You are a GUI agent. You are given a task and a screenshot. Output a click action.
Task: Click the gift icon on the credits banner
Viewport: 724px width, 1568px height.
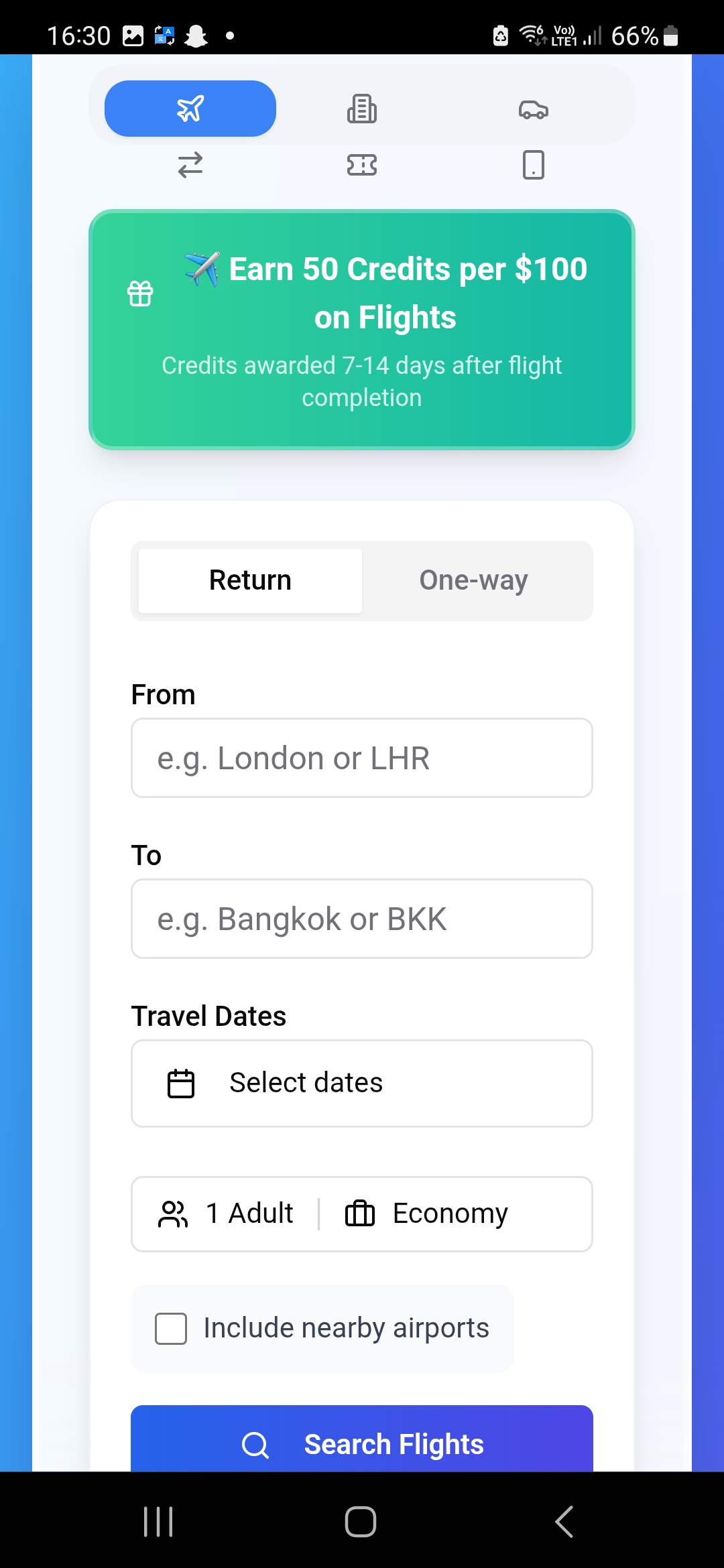click(139, 292)
